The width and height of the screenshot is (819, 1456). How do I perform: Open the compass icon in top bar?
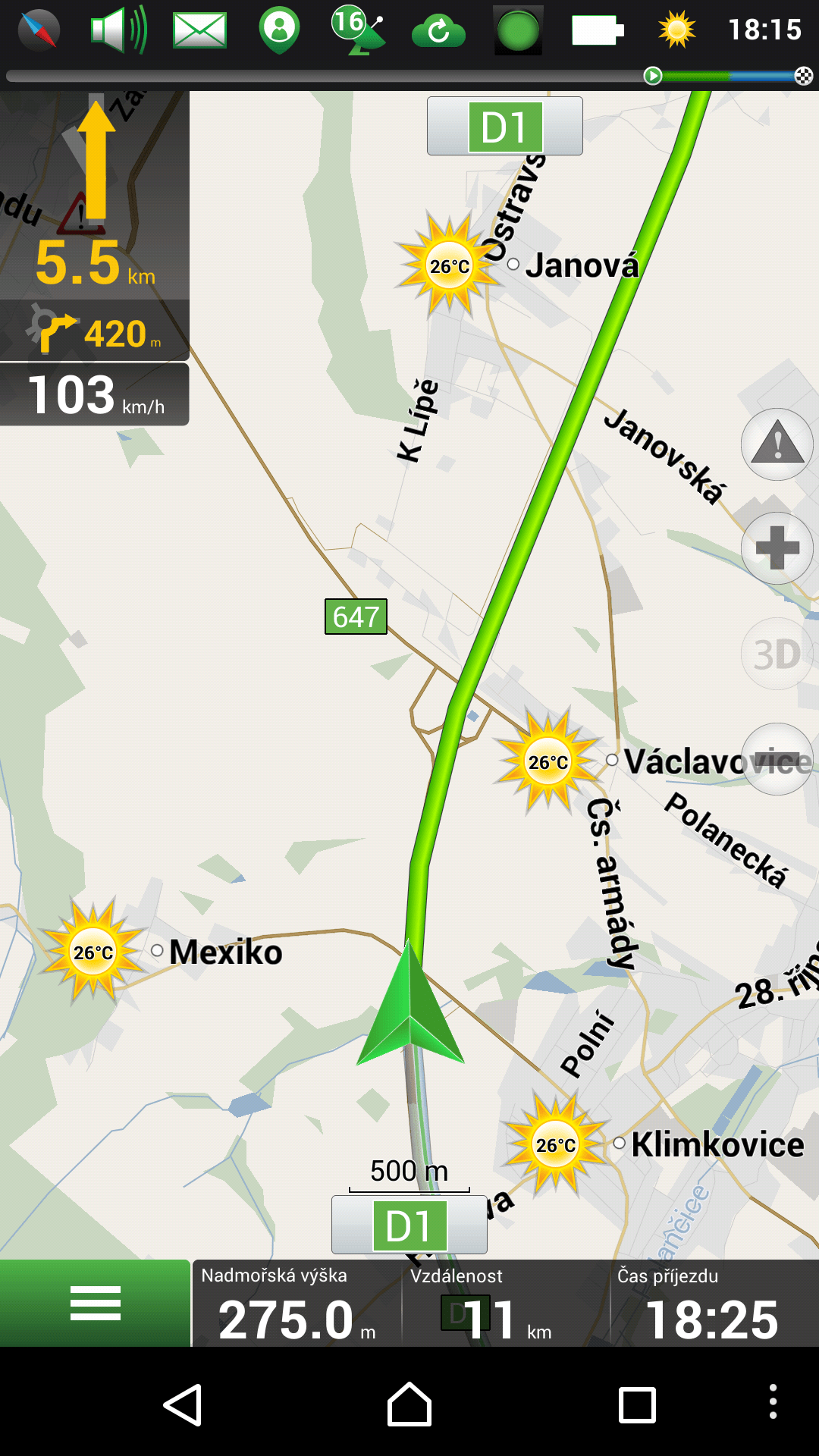click(x=38, y=30)
